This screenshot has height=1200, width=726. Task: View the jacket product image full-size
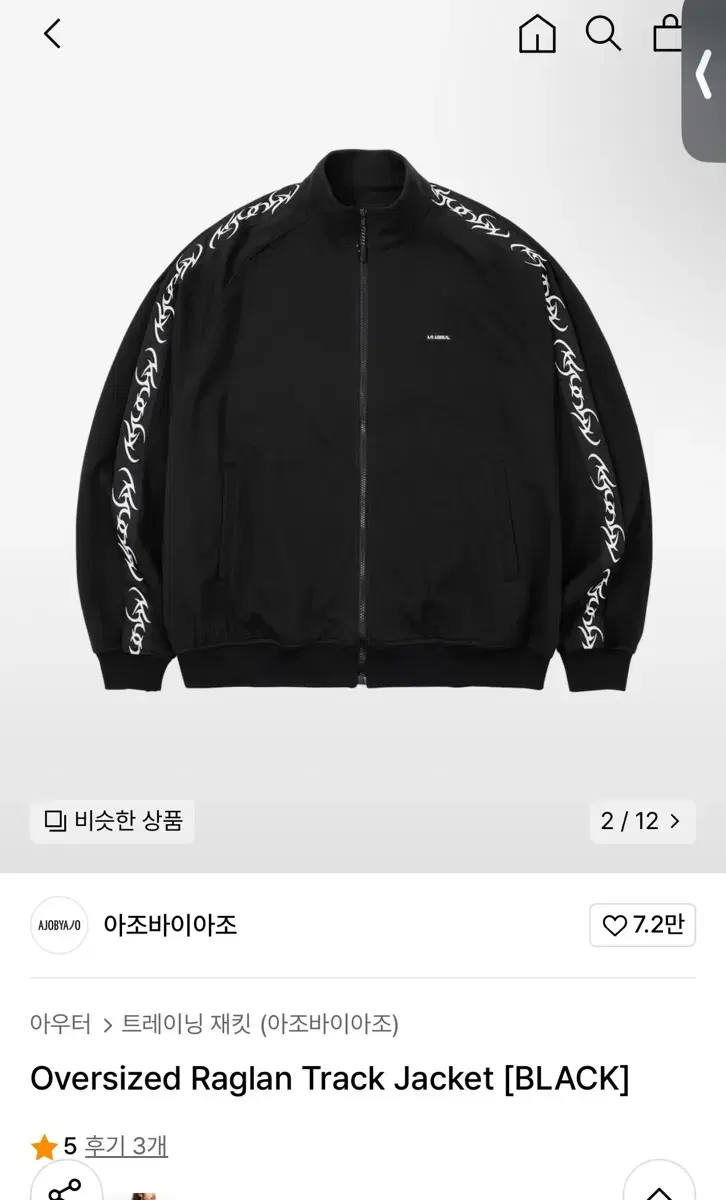[x=363, y=420]
